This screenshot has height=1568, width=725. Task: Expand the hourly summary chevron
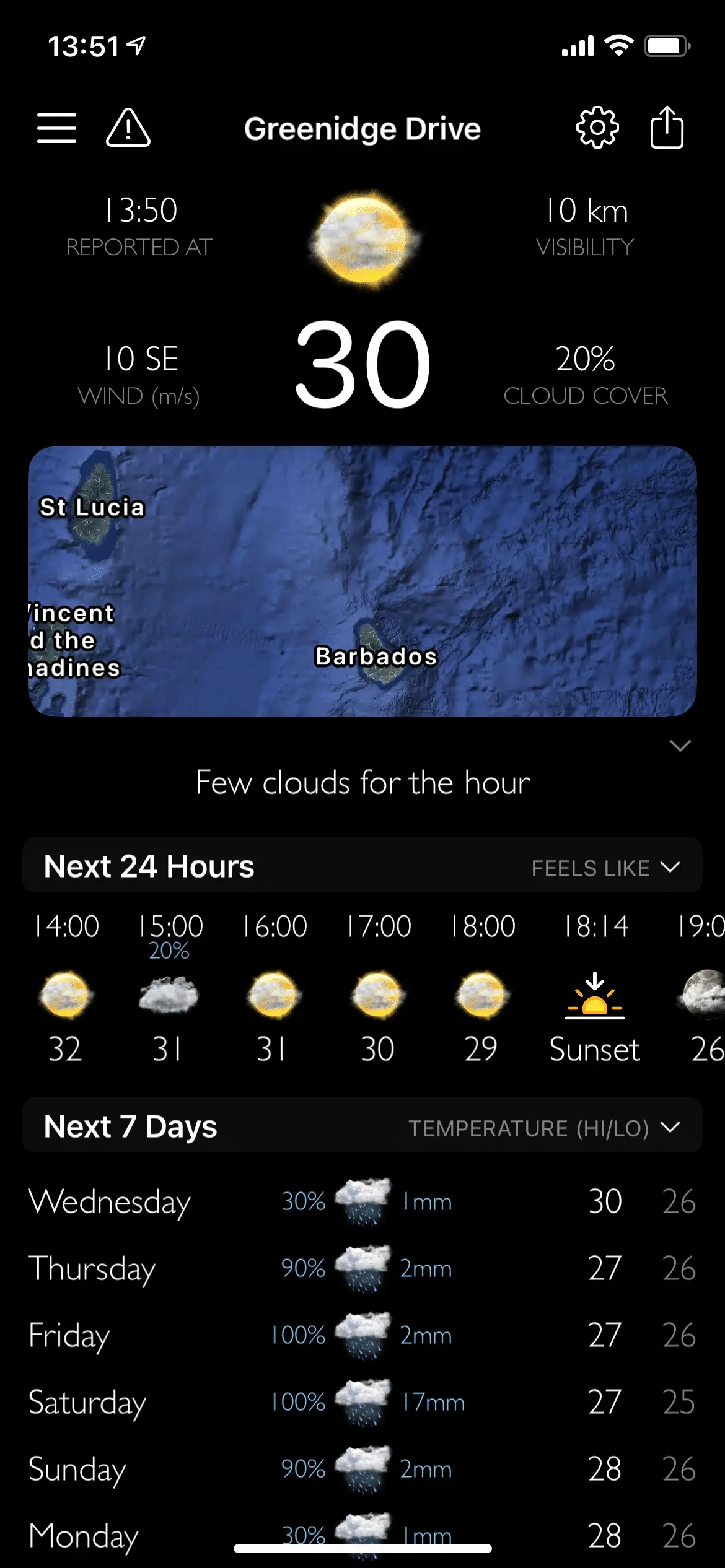point(680,746)
